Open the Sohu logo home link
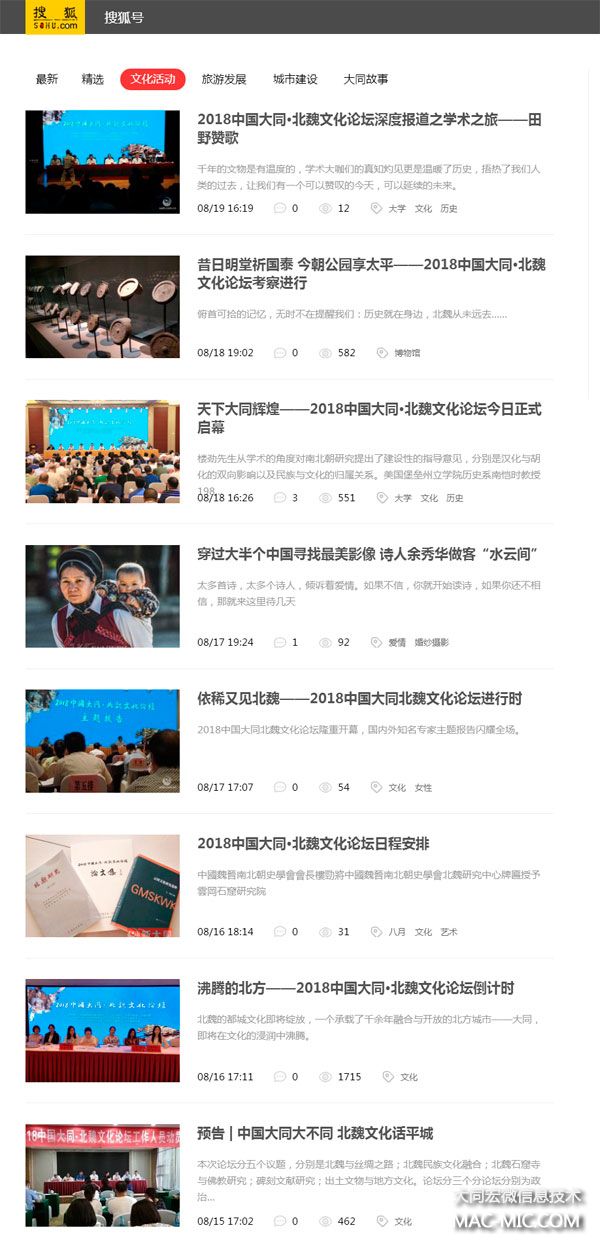 point(55,17)
